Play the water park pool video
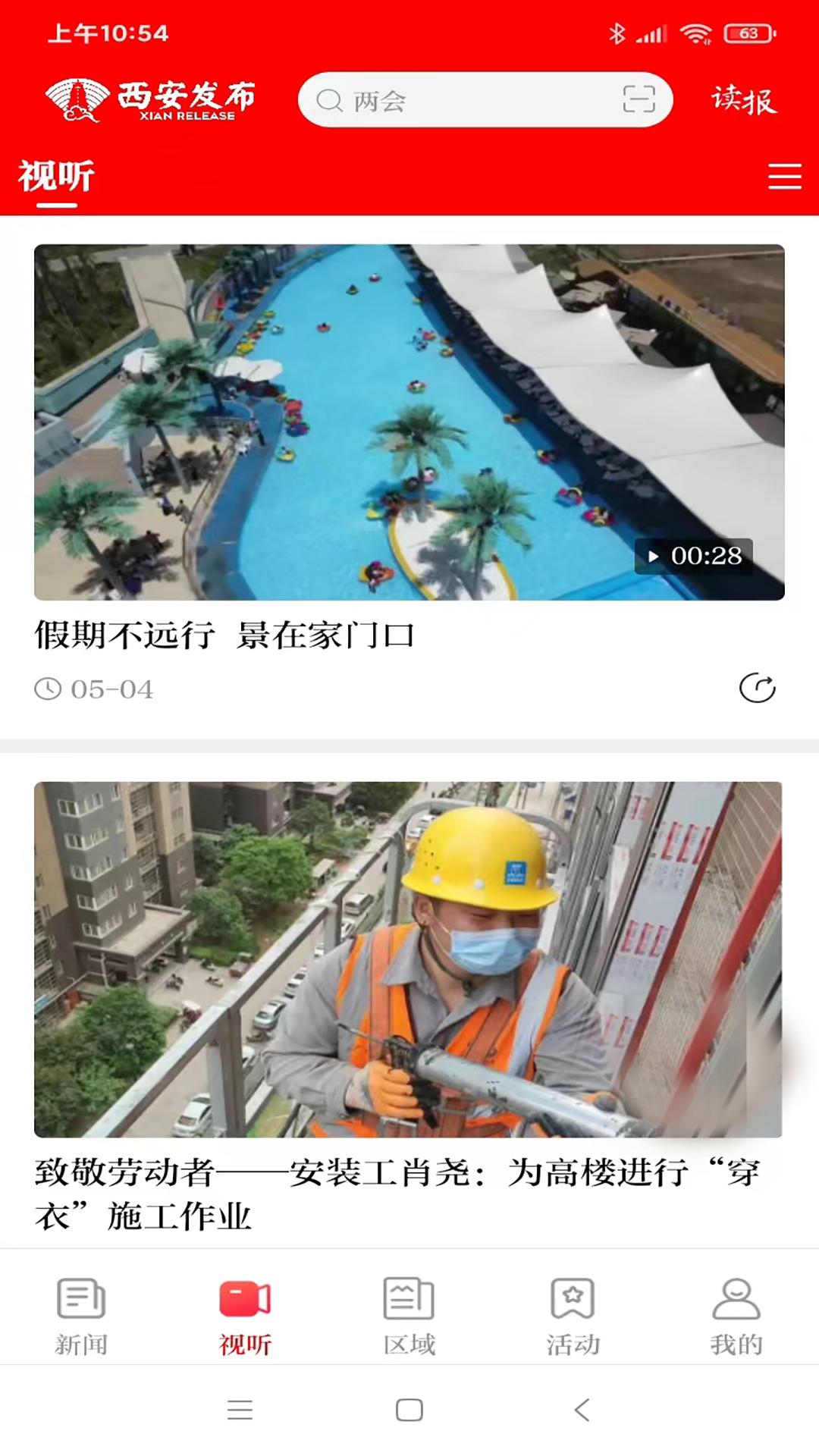819x1456 pixels. pos(409,422)
